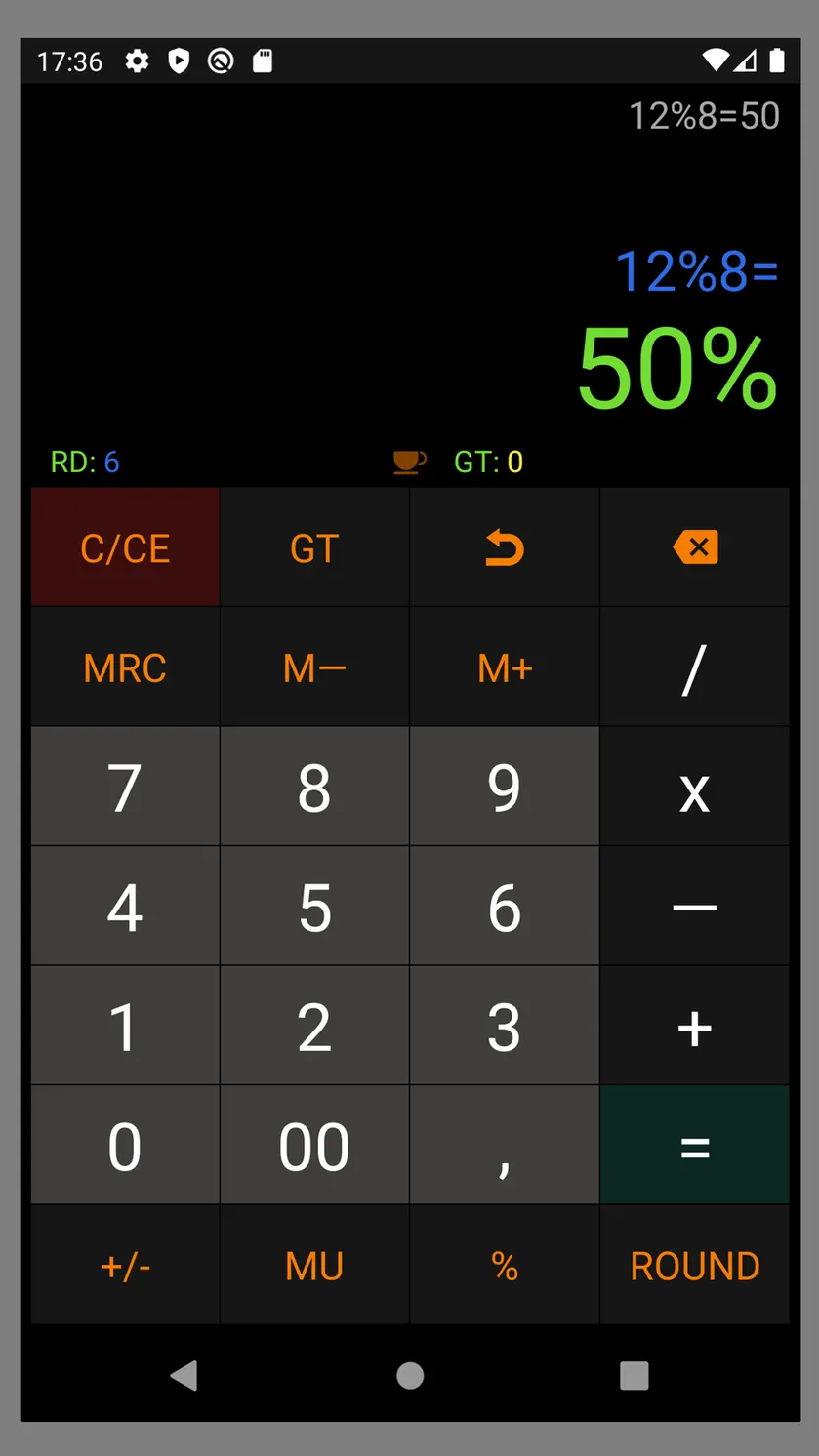
Task: Toggle the sign with +/-
Action: tap(125, 1266)
